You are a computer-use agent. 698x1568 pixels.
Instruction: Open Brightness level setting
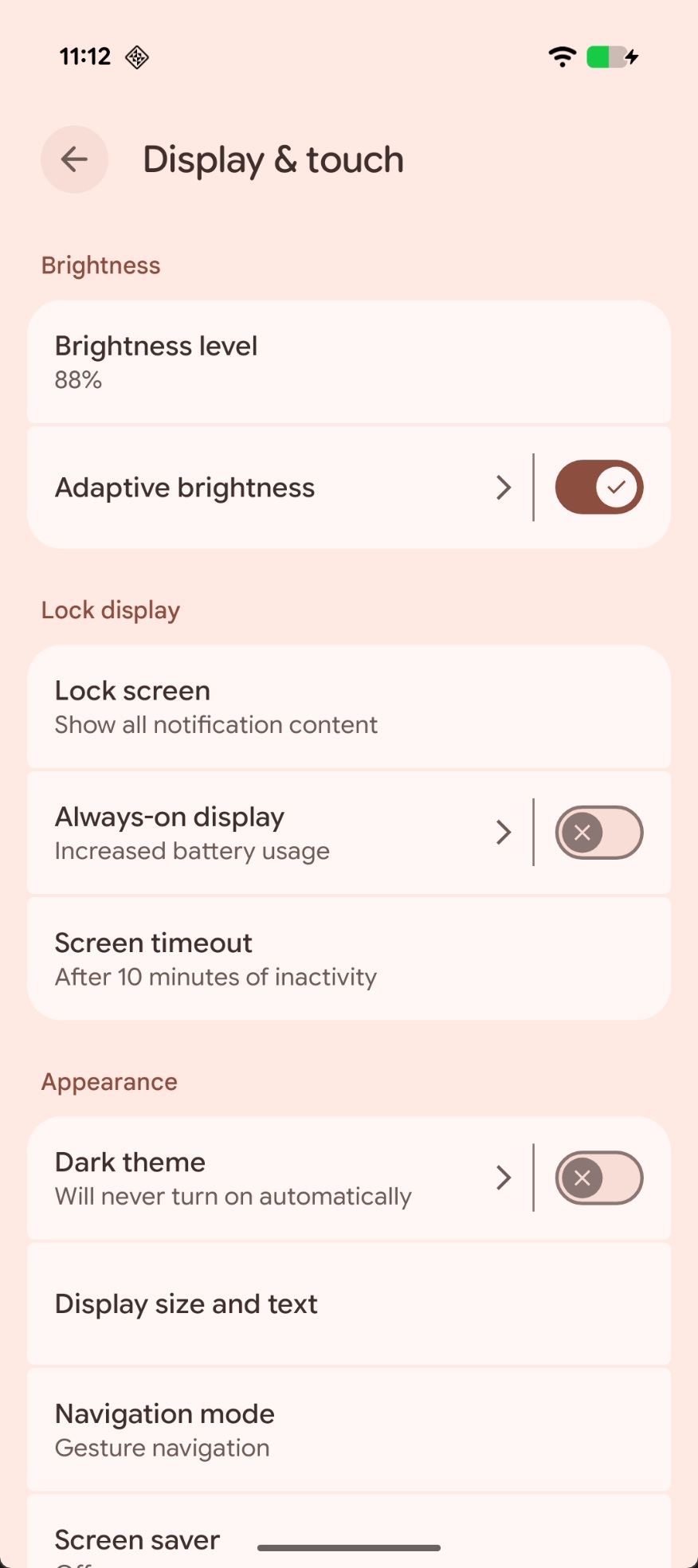(x=348, y=362)
